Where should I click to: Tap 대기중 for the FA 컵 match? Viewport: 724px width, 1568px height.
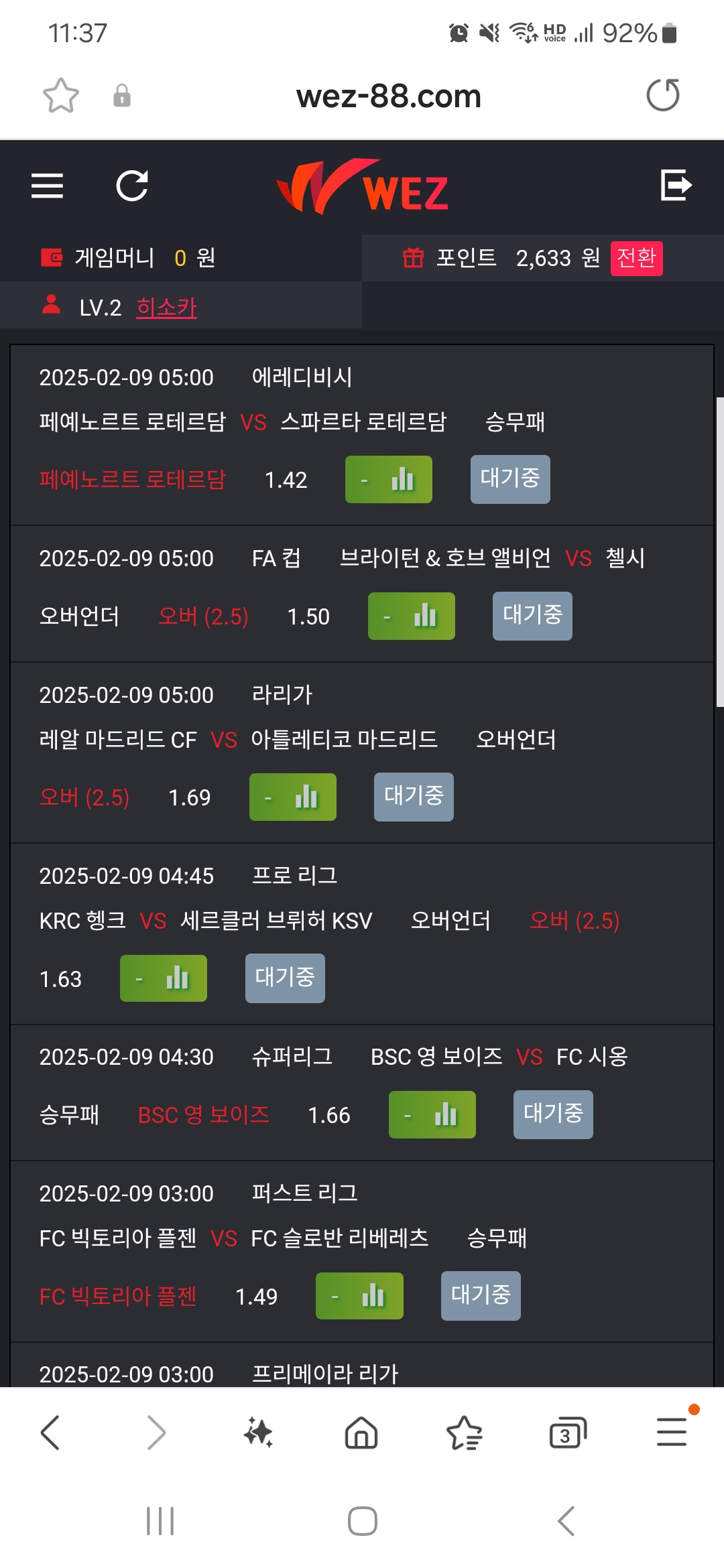pyautogui.click(x=532, y=616)
